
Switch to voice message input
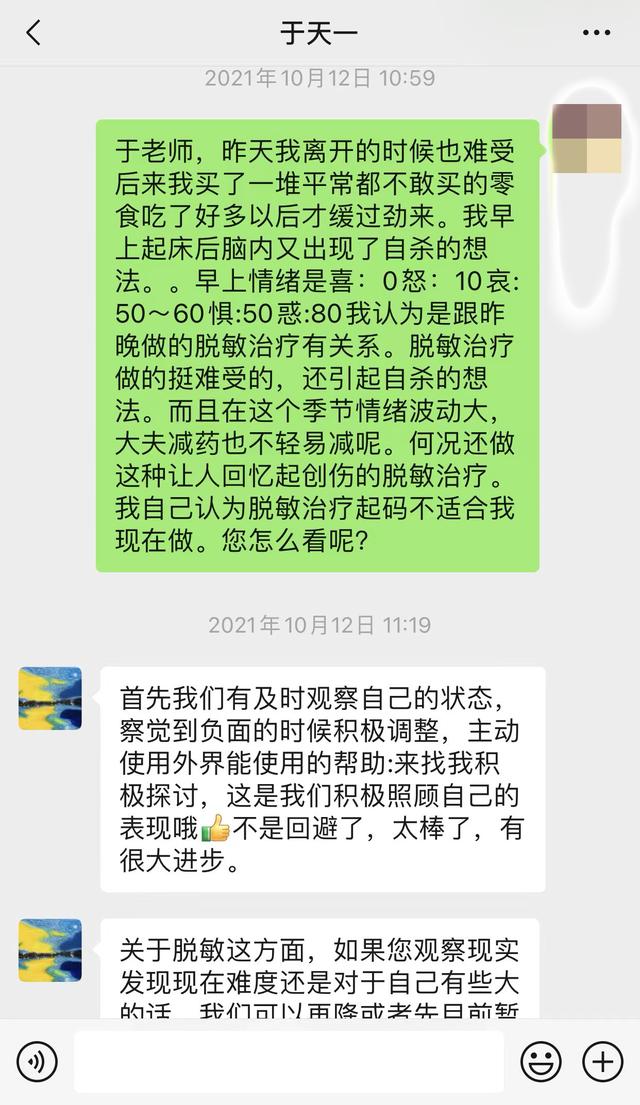(37, 1061)
